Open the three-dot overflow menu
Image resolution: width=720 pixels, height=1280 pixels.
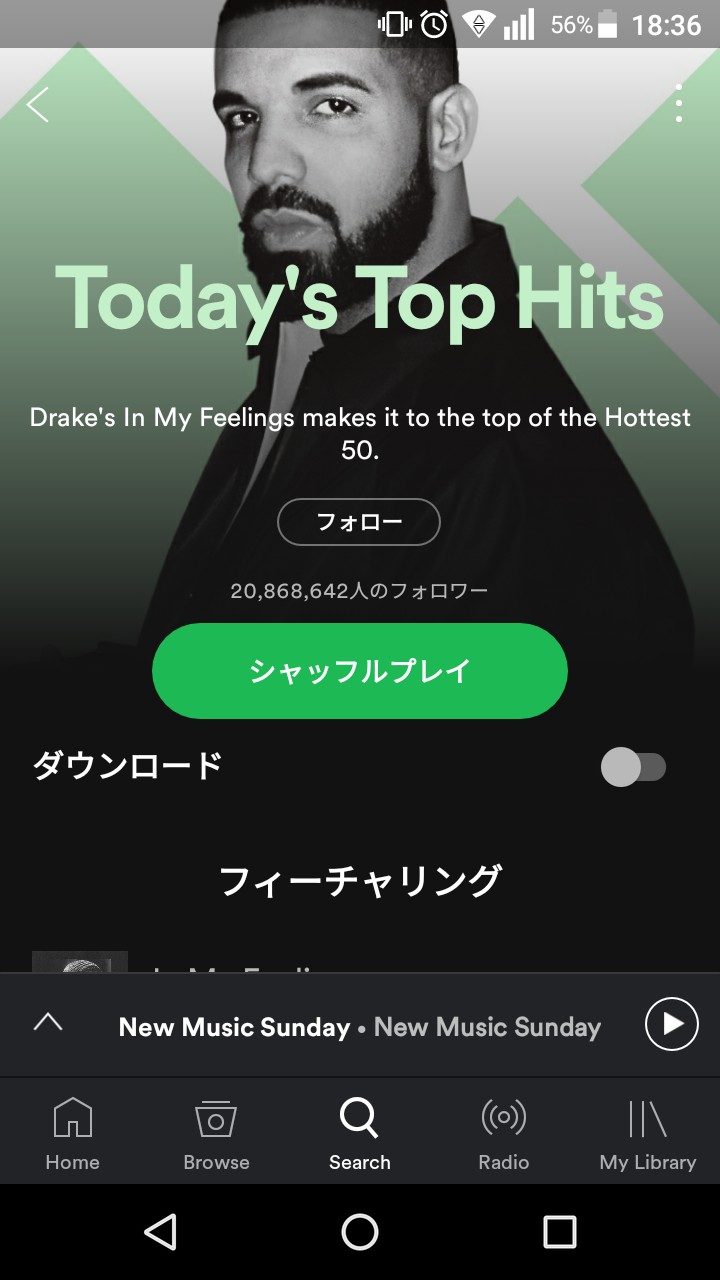tap(679, 104)
